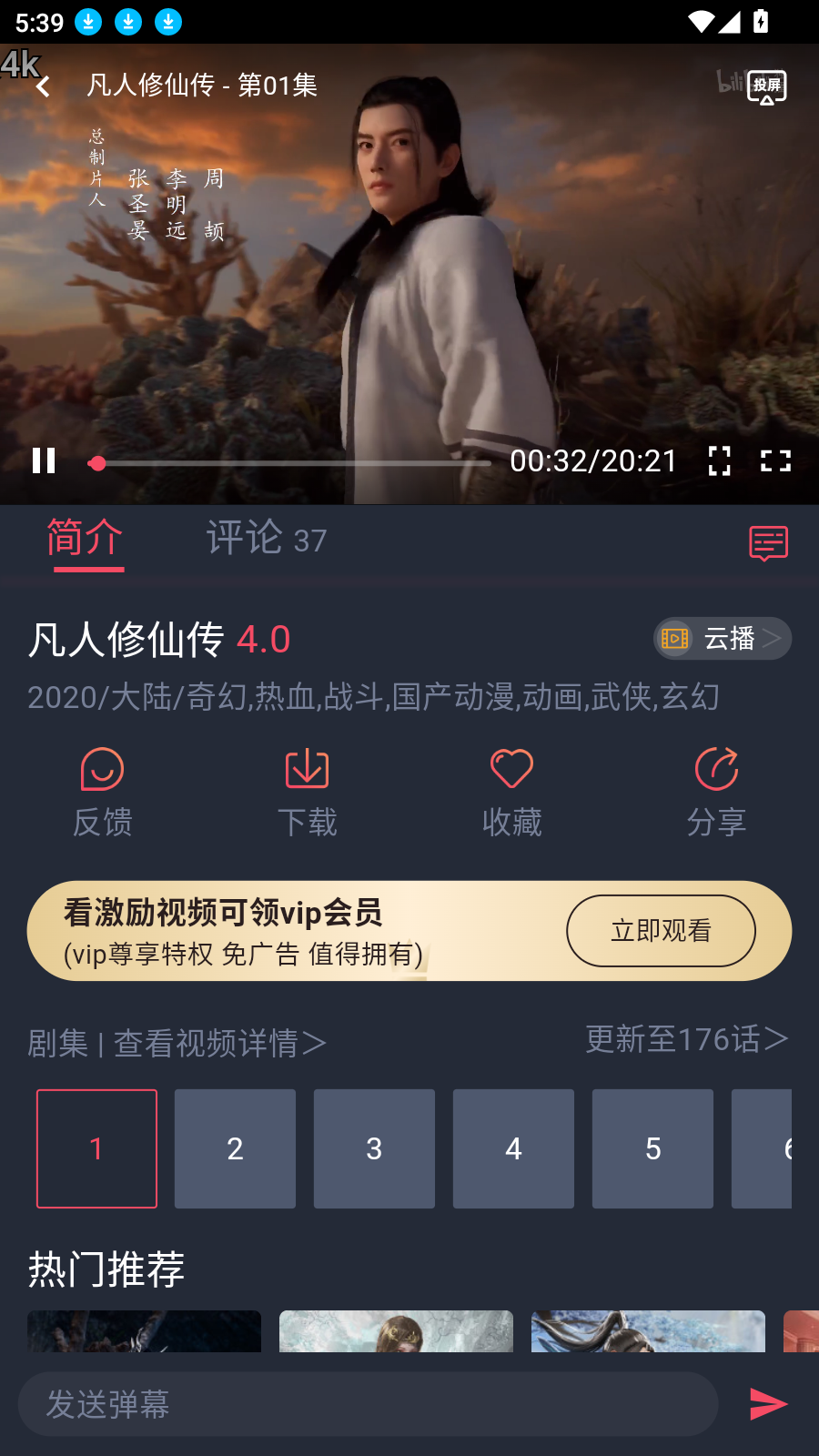Tap 立即观看 to get vip
This screenshot has height=1456, width=819.
tap(661, 931)
